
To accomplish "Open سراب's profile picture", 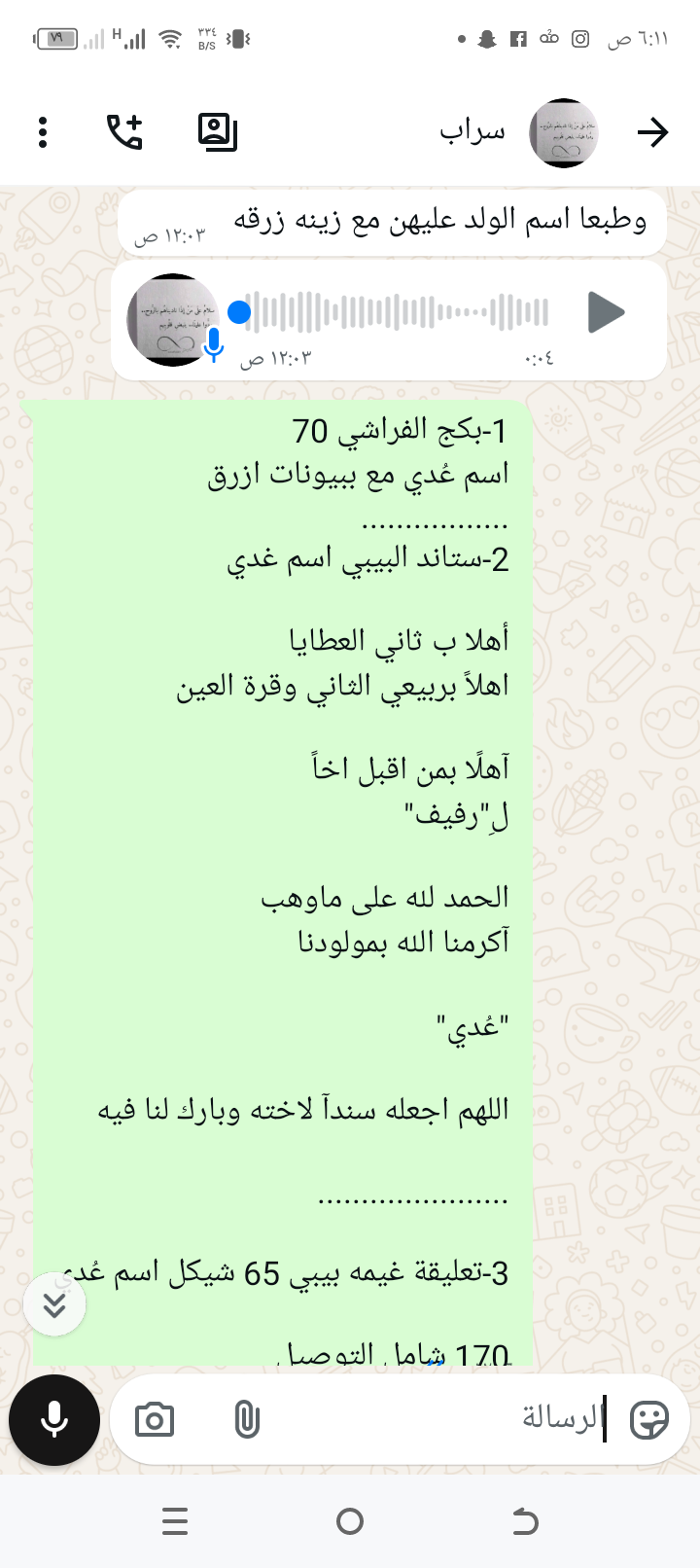I will click(x=563, y=133).
